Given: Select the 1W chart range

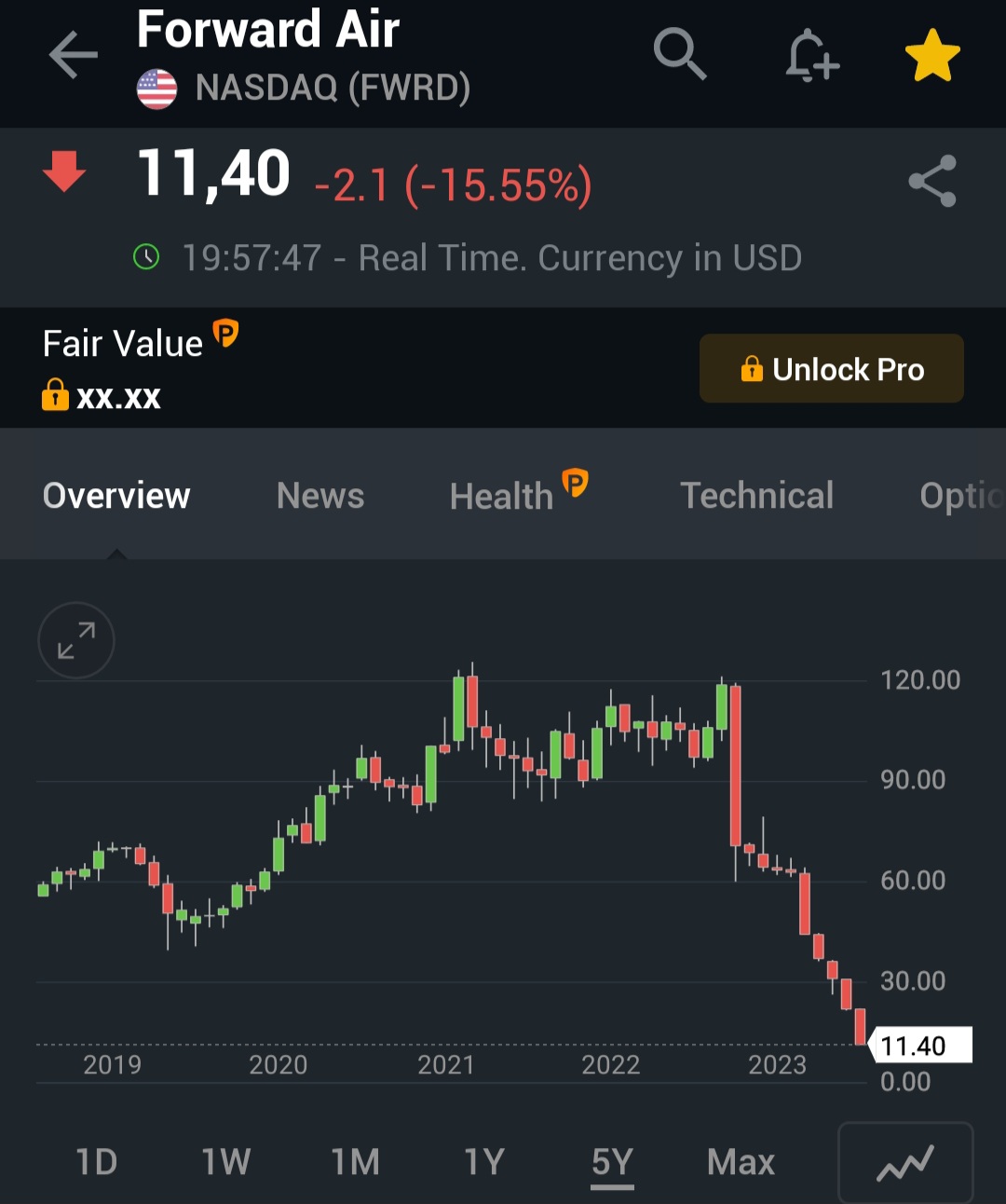Looking at the screenshot, I should pyautogui.click(x=225, y=1162).
